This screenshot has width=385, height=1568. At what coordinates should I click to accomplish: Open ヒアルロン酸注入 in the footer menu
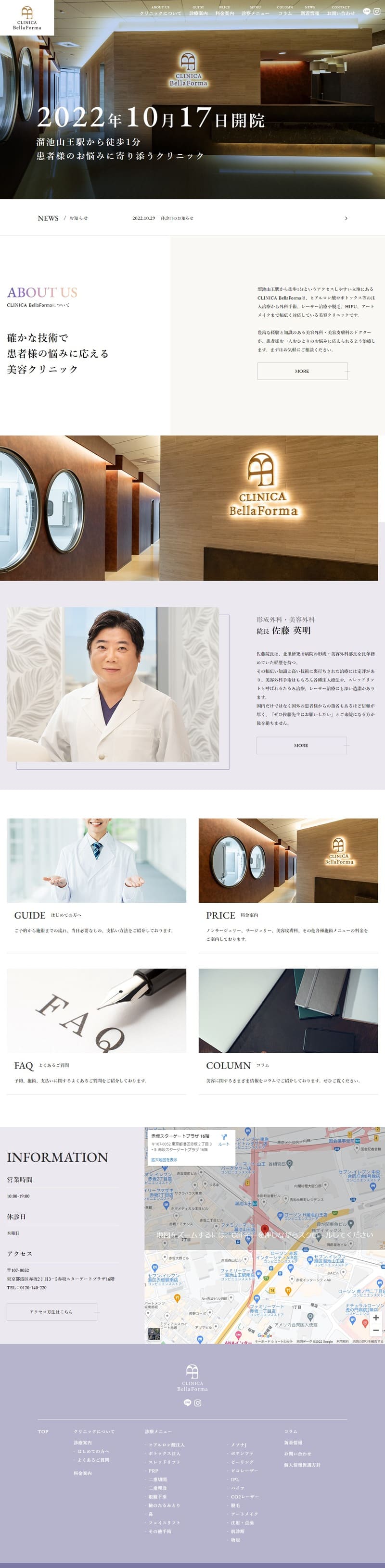(167, 1444)
